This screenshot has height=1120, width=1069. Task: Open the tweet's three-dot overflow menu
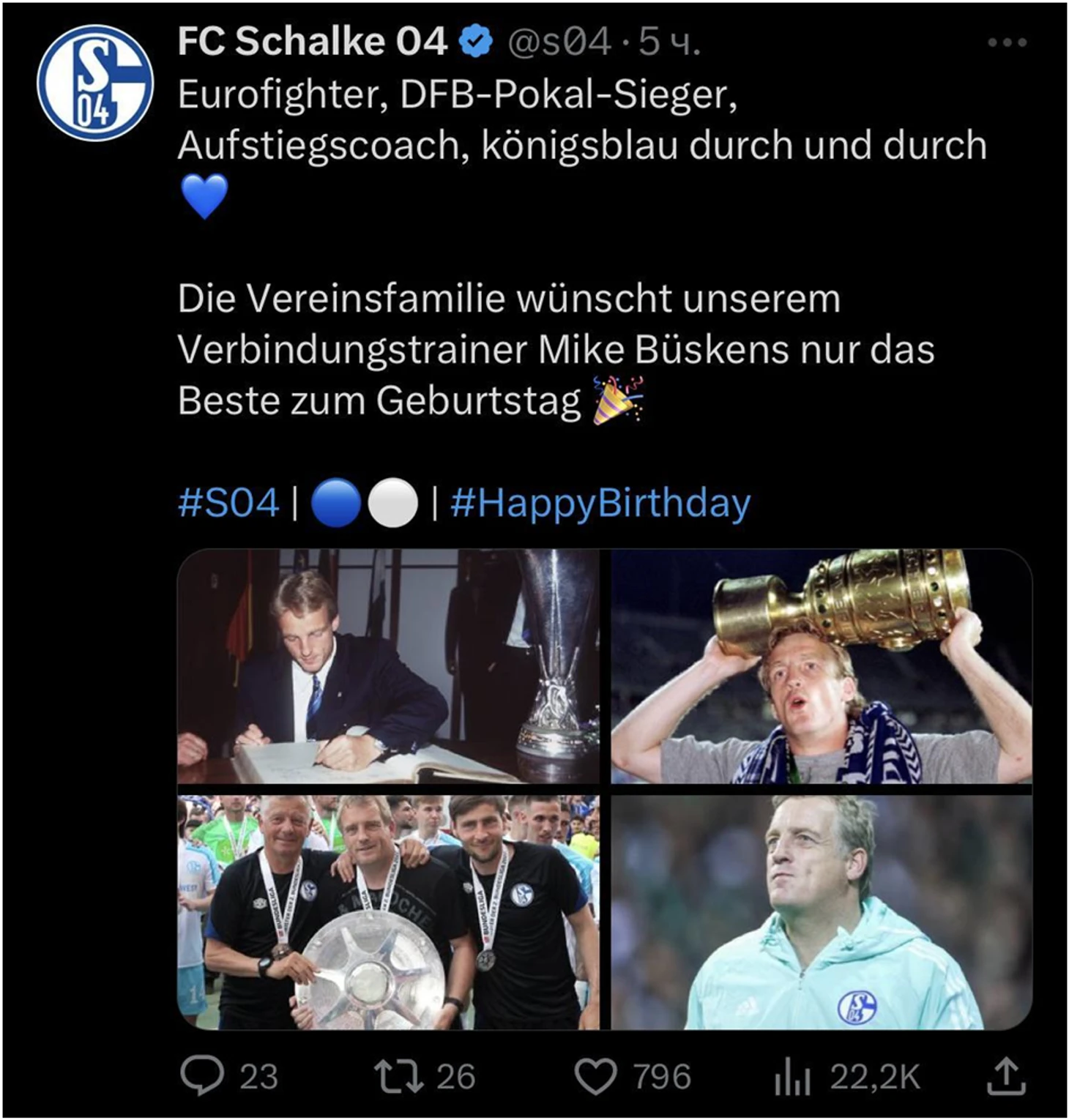pos(1007,43)
